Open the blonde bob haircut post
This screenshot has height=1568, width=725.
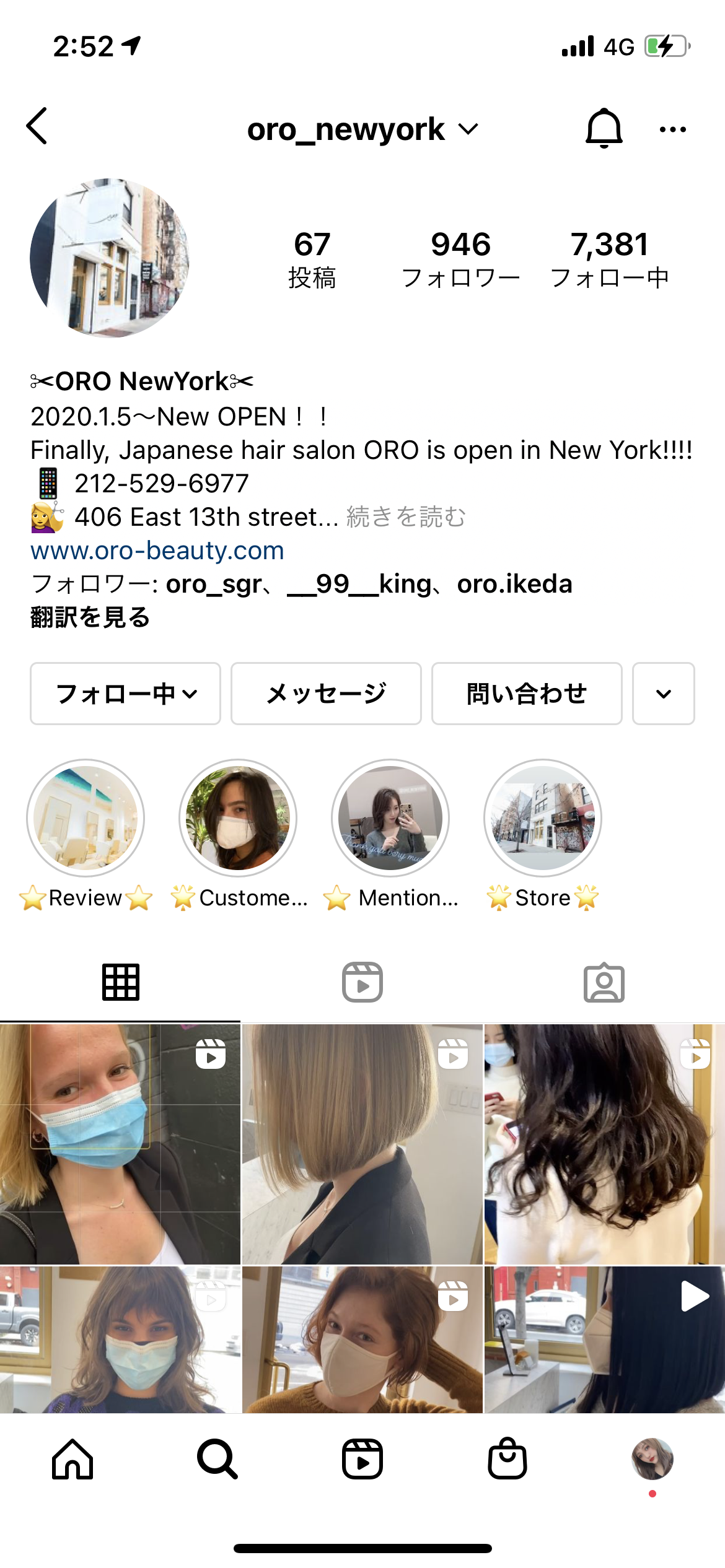click(362, 1144)
